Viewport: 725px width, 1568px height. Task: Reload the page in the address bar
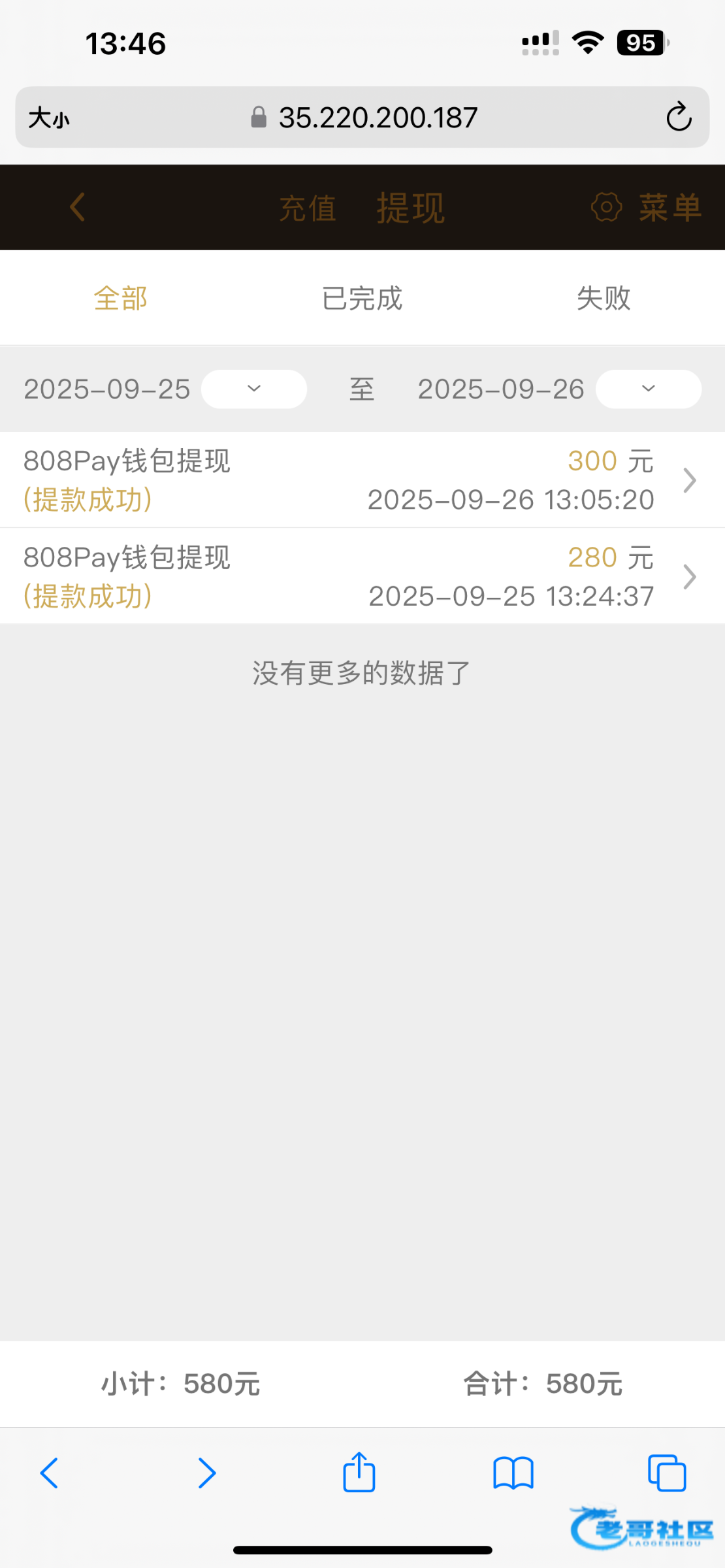tap(679, 118)
